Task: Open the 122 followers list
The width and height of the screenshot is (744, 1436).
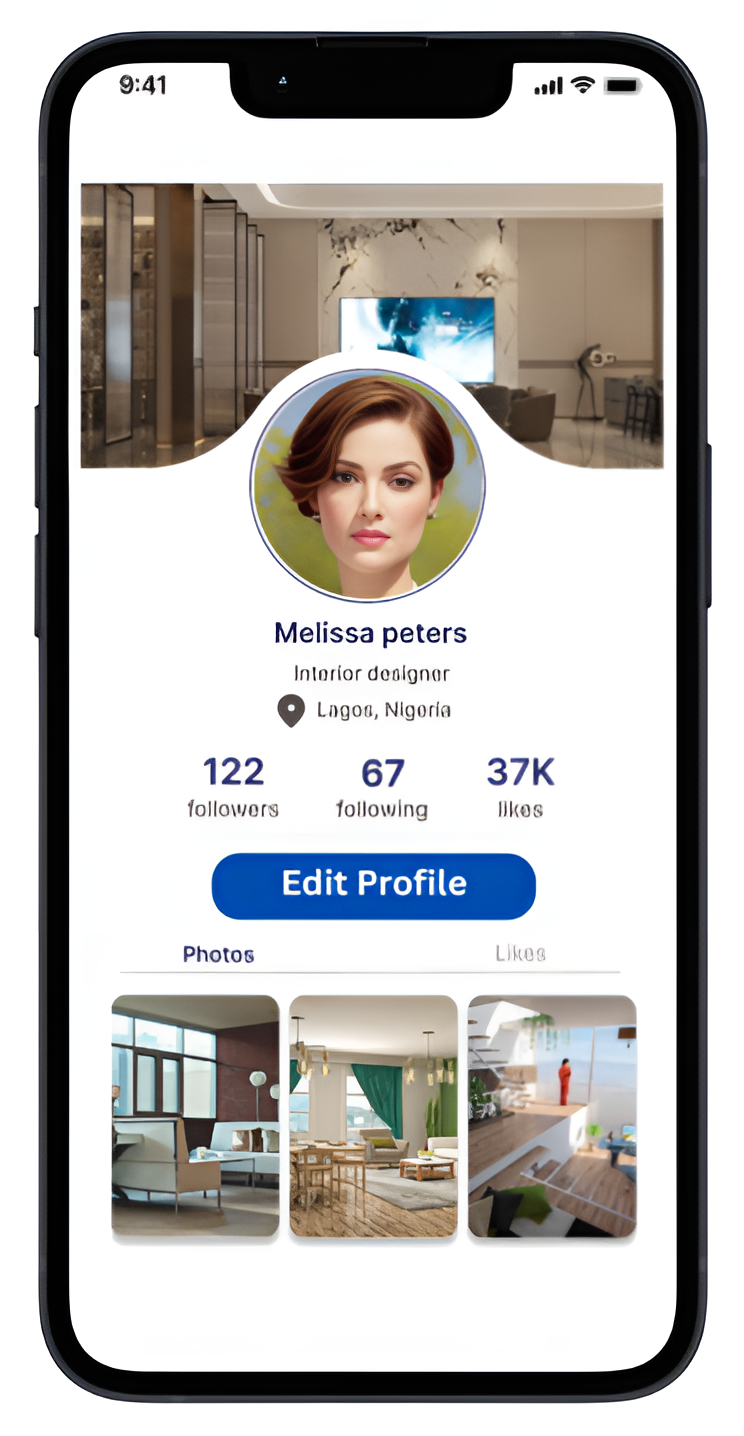Action: coord(233,787)
